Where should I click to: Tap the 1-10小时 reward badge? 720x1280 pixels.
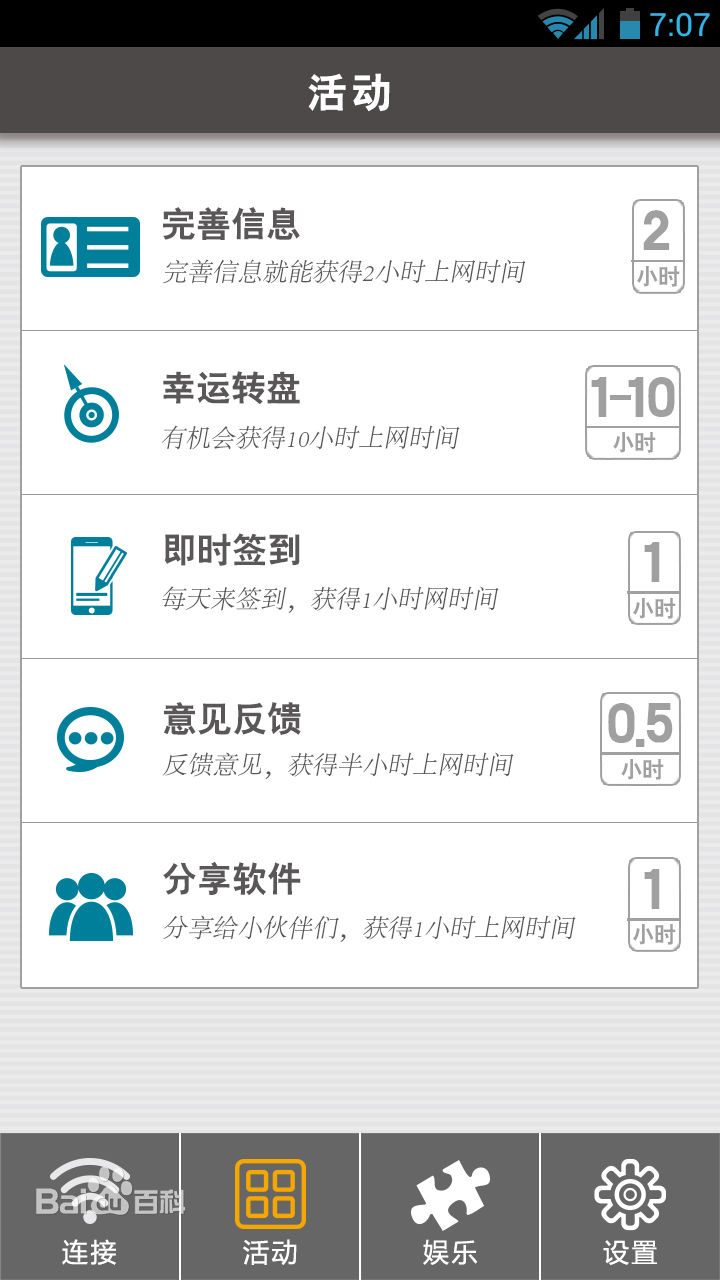coord(632,410)
